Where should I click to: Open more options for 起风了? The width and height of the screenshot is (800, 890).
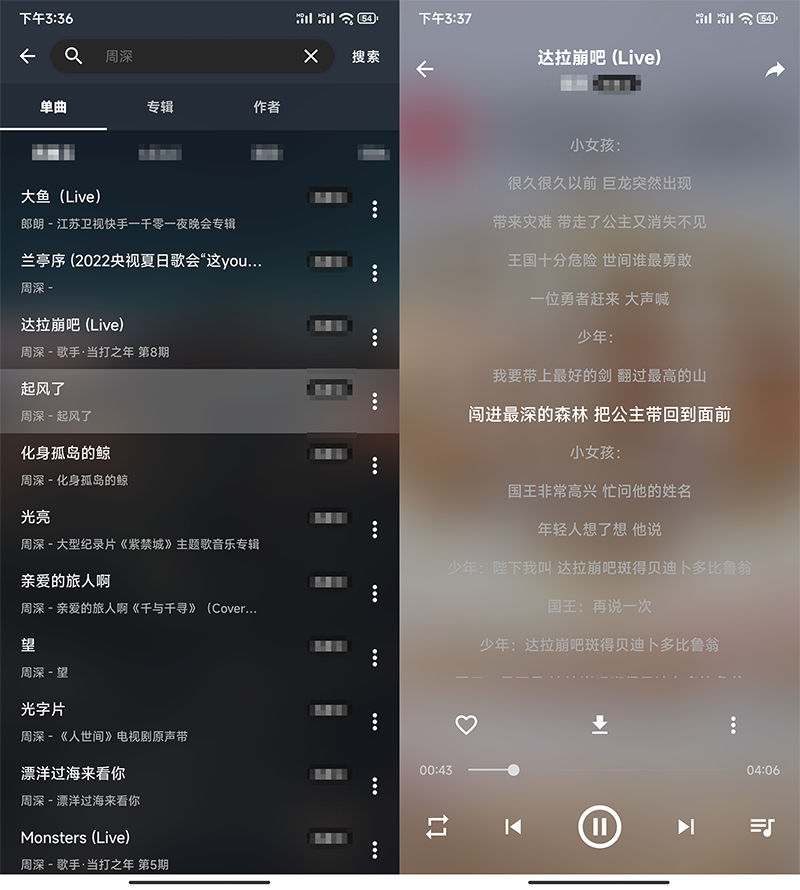click(375, 401)
